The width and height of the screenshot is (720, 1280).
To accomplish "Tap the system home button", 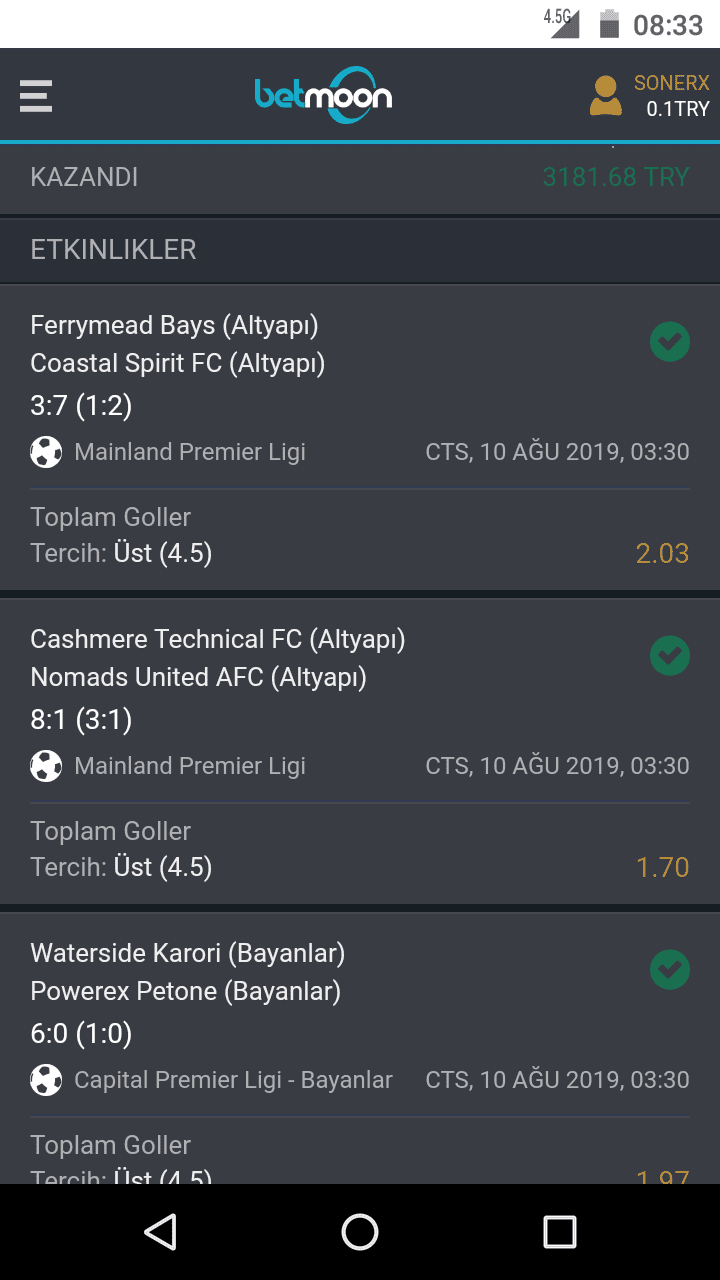I will (360, 1232).
